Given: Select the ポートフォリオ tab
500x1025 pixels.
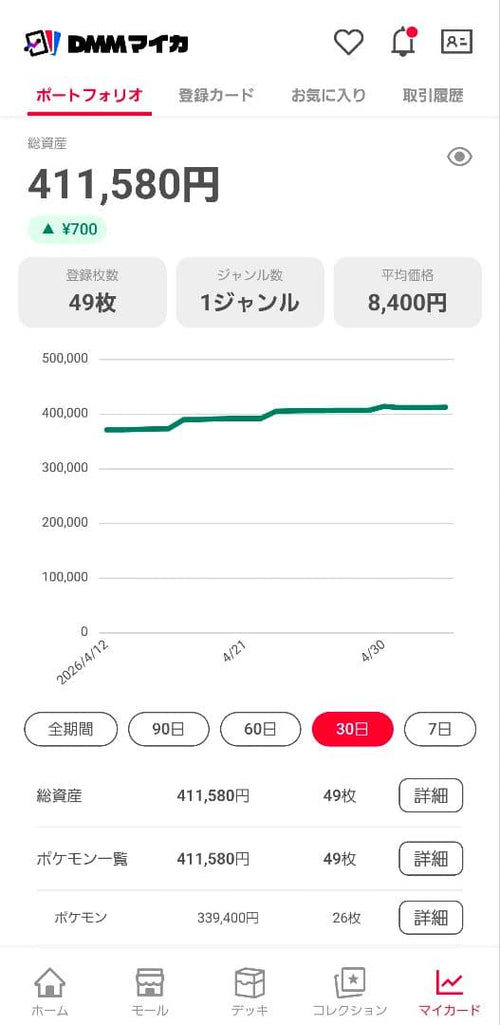Looking at the screenshot, I should pos(89,95).
